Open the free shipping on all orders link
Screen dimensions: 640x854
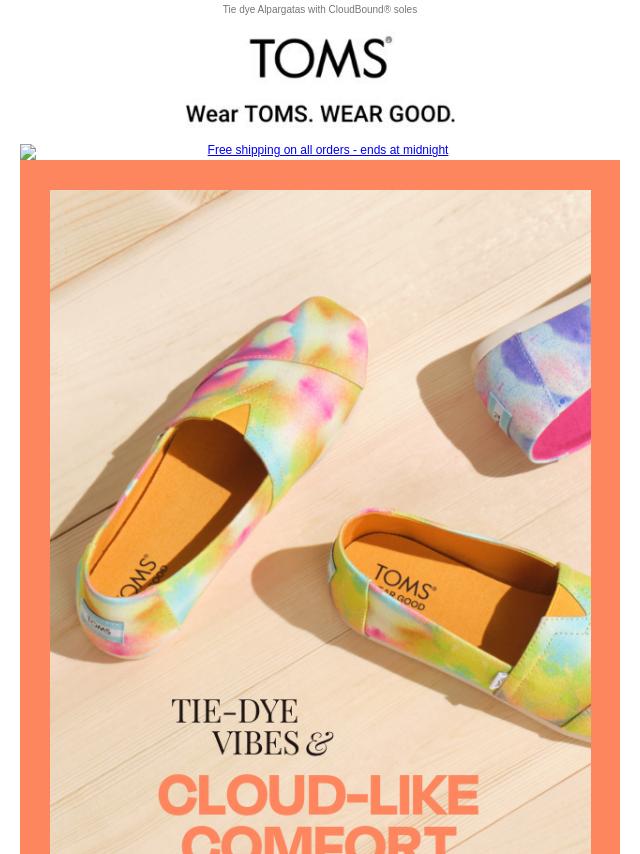pyautogui.click(x=327, y=150)
